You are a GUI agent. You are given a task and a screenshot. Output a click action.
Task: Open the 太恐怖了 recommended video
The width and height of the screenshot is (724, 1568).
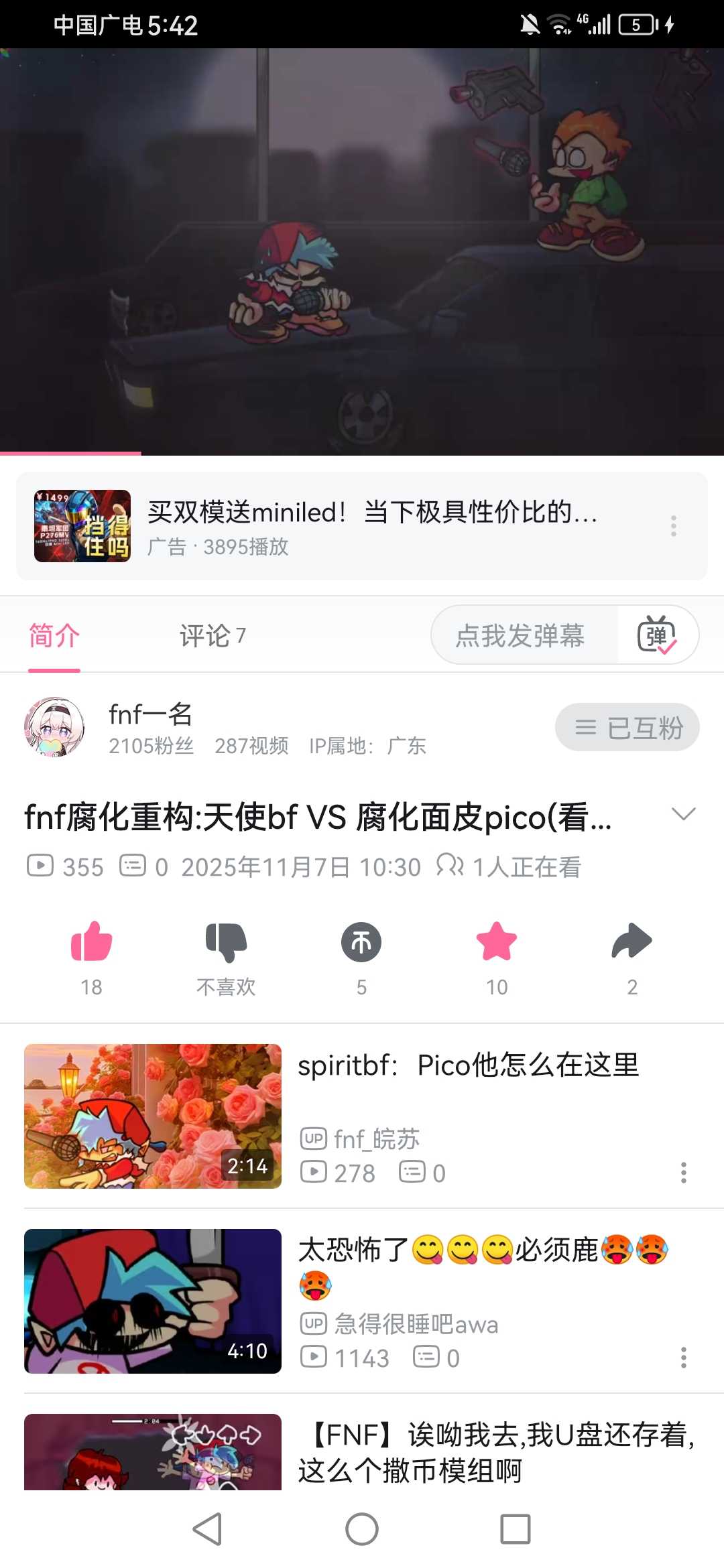[x=153, y=1301]
